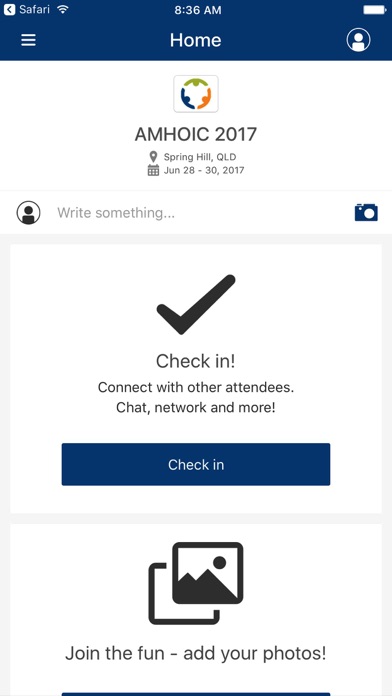Open the profile icon in header

click(x=358, y=40)
